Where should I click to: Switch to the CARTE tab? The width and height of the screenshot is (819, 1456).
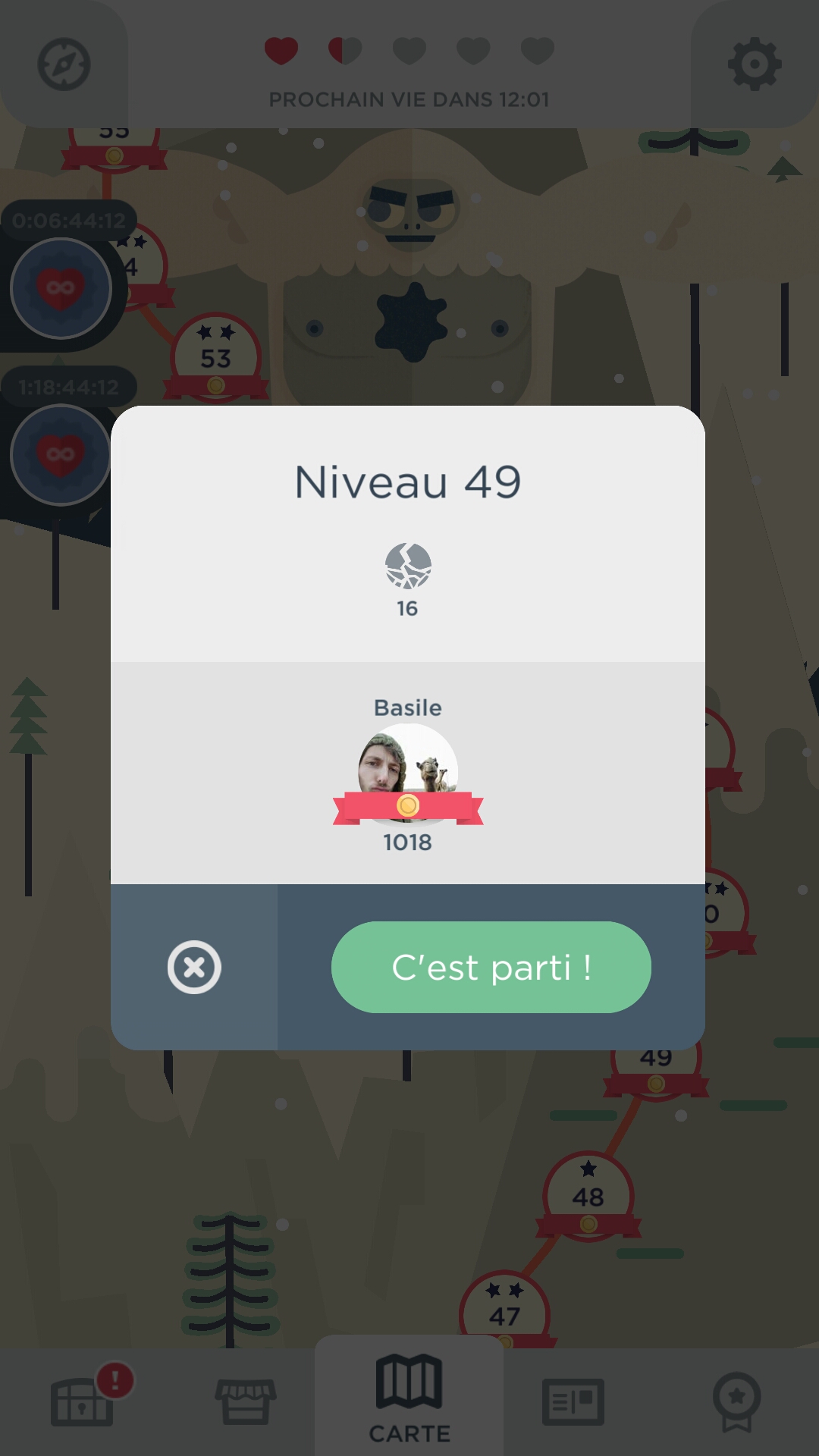409,1398
